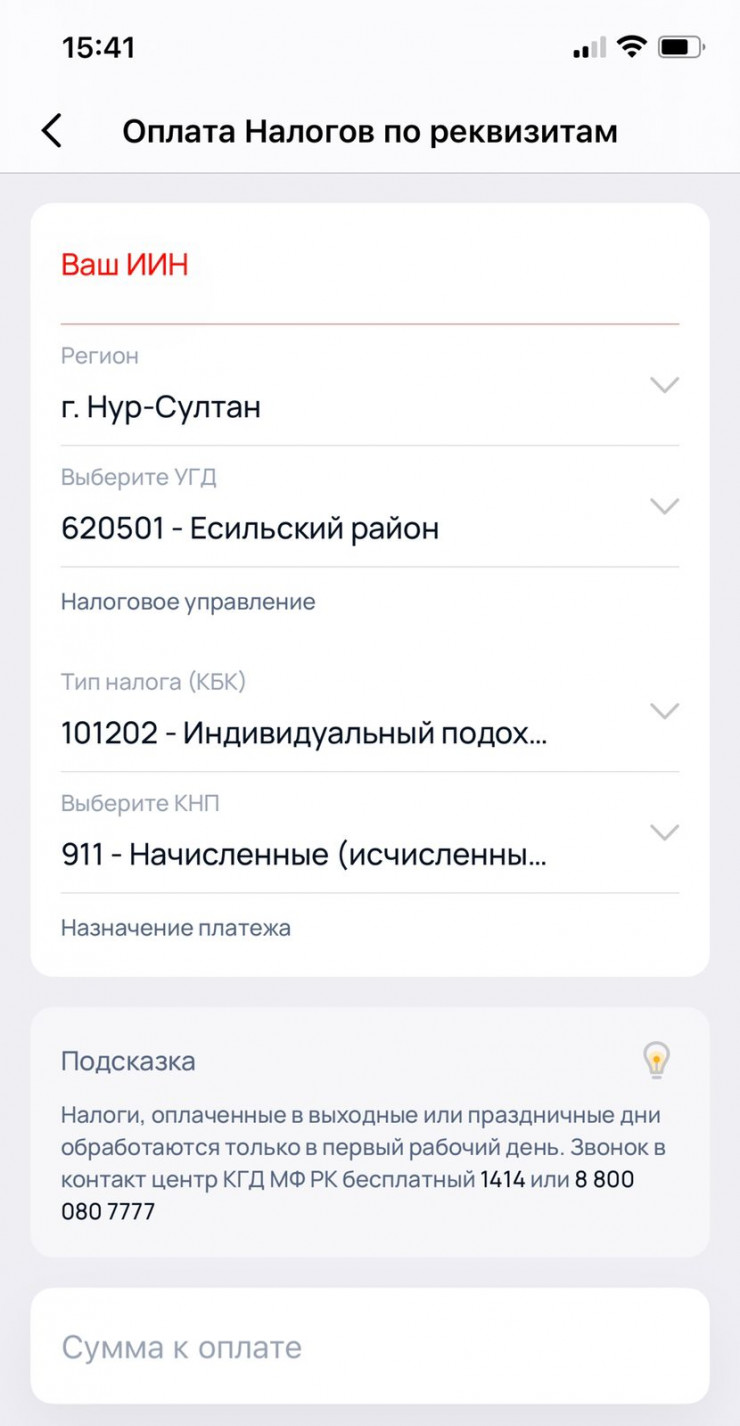Focus the Сумма к оплате field
The width and height of the screenshot is (740, 1426).
tap(369, 1347)
